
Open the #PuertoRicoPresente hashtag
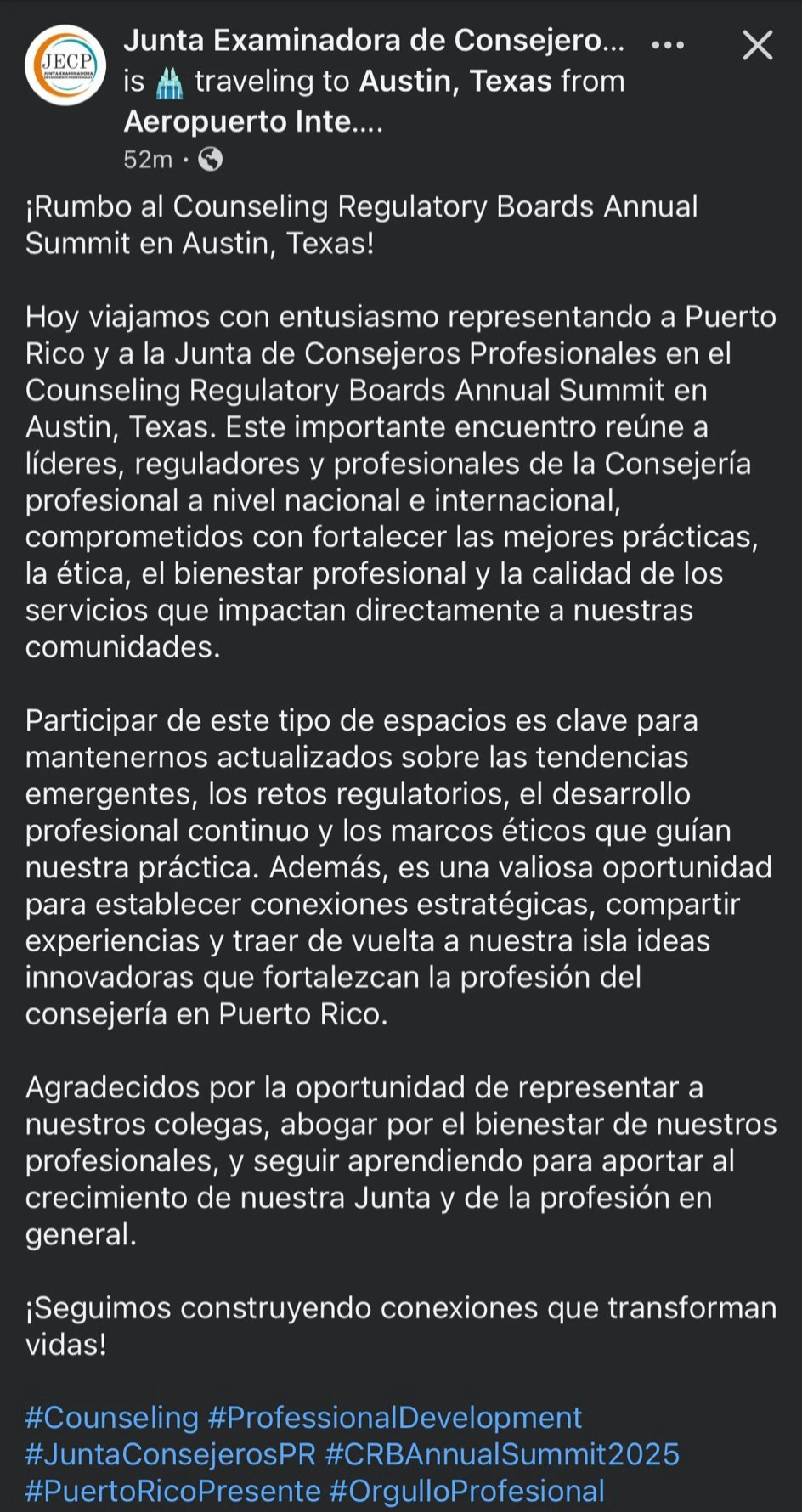click(x=173, y=1491)
